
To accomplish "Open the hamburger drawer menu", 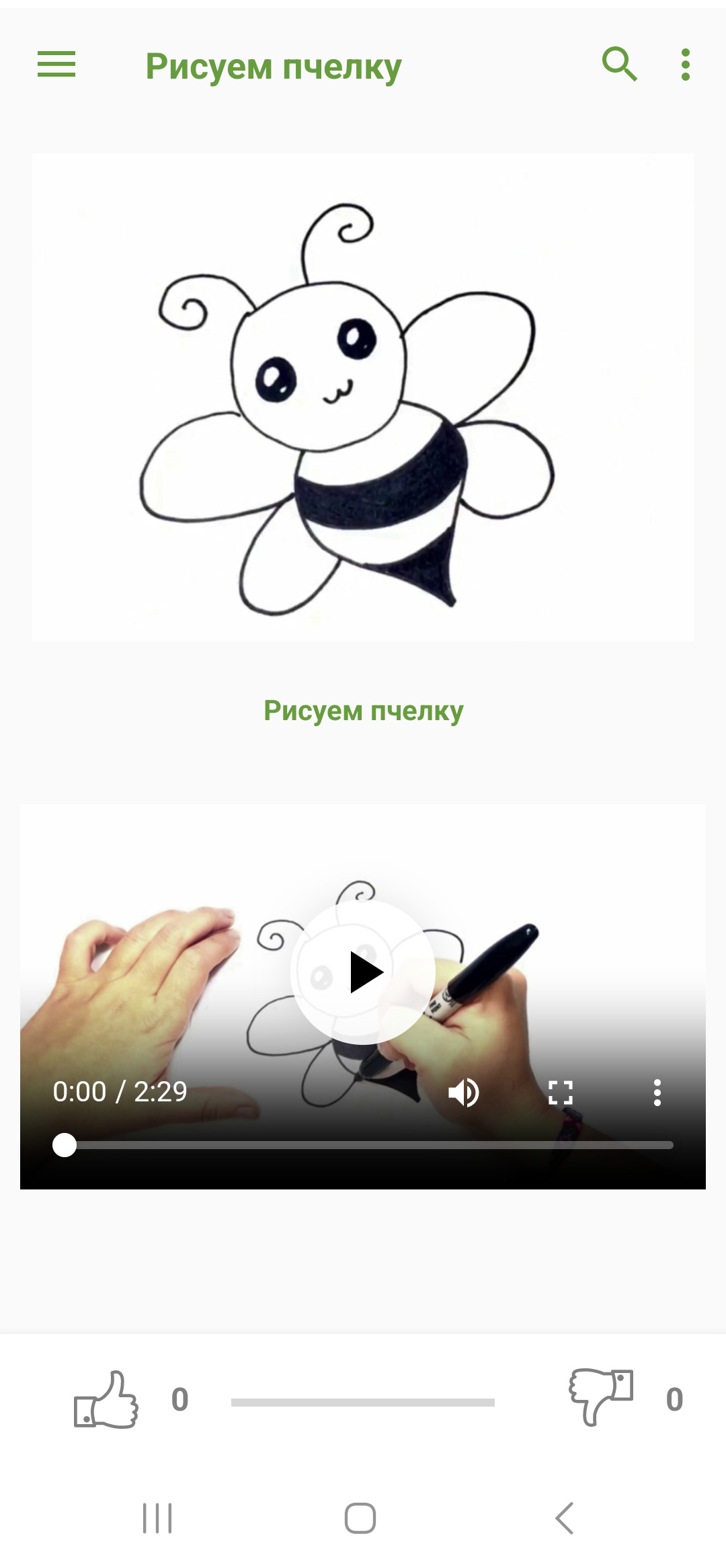I will click(x=56, y=65).
